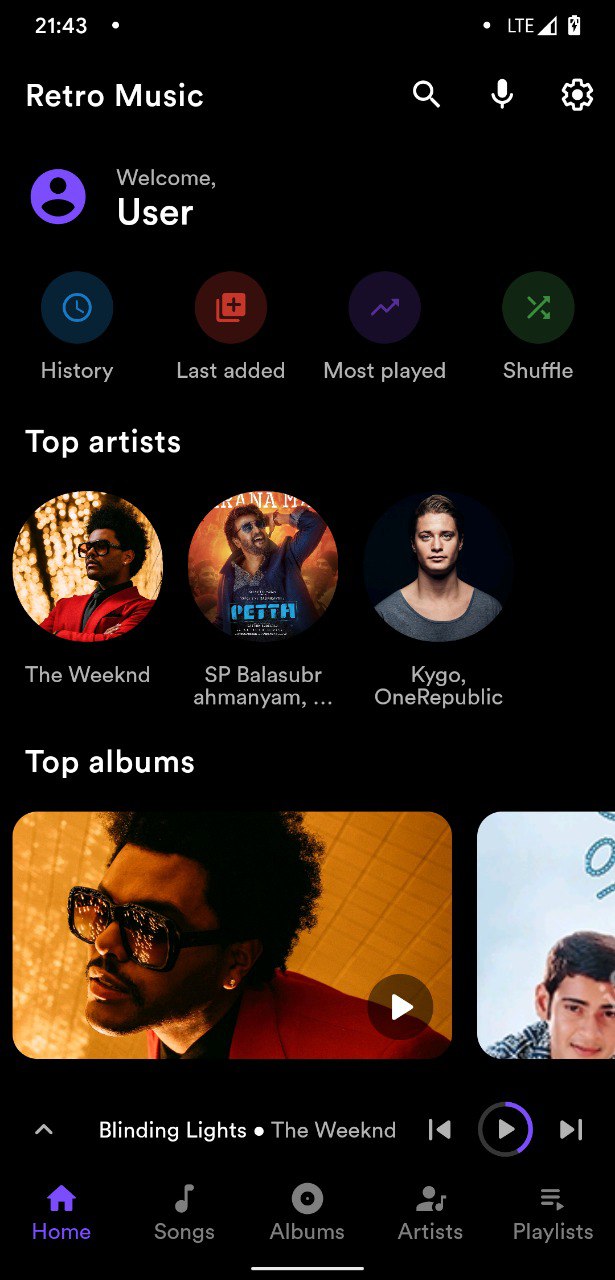Screen dimensions: 615x1280
Task: Switch to the Albums tab
Action: (x=307, y=1212)
